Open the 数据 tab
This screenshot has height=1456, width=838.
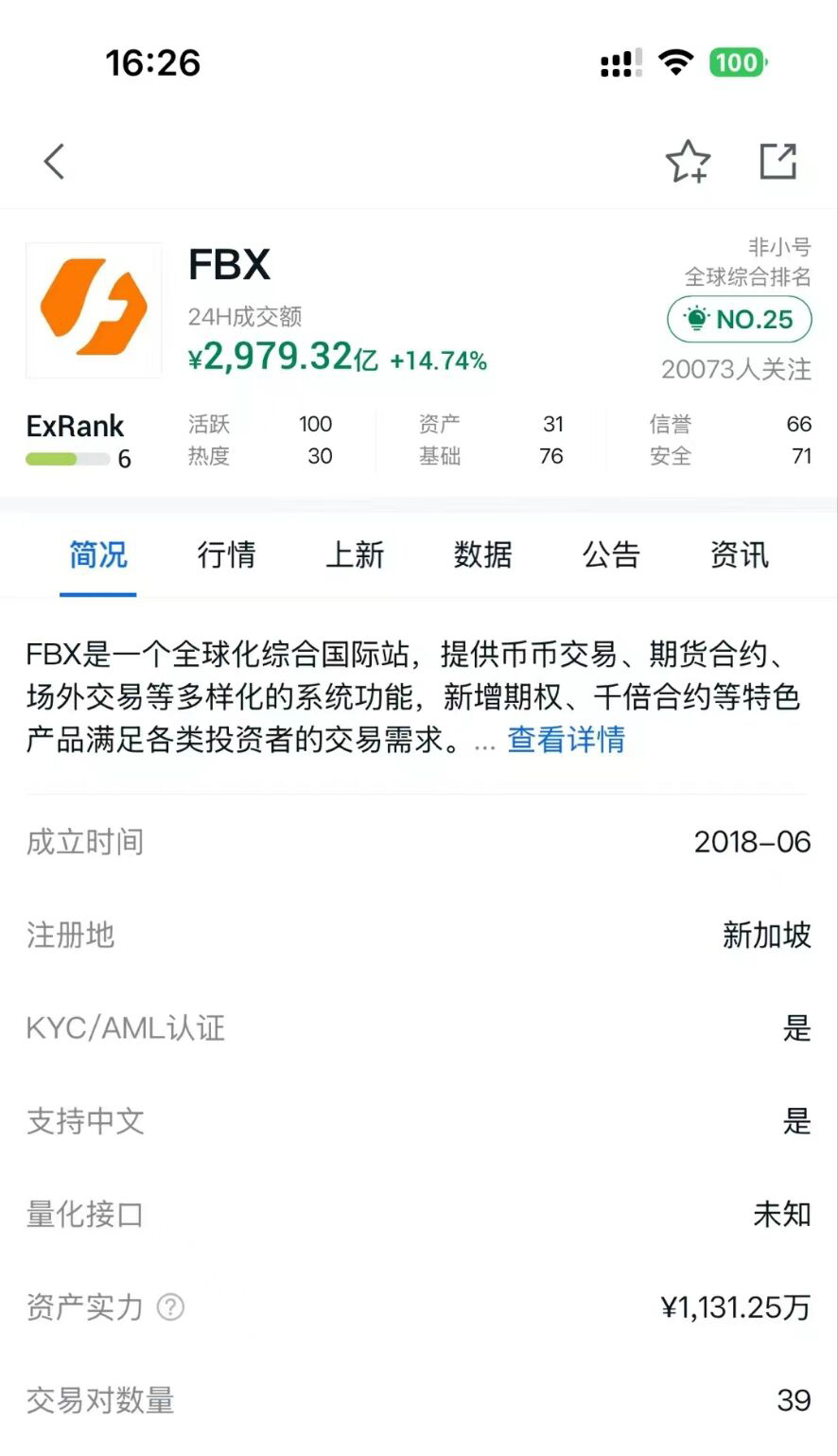click(x=482, y=554)
